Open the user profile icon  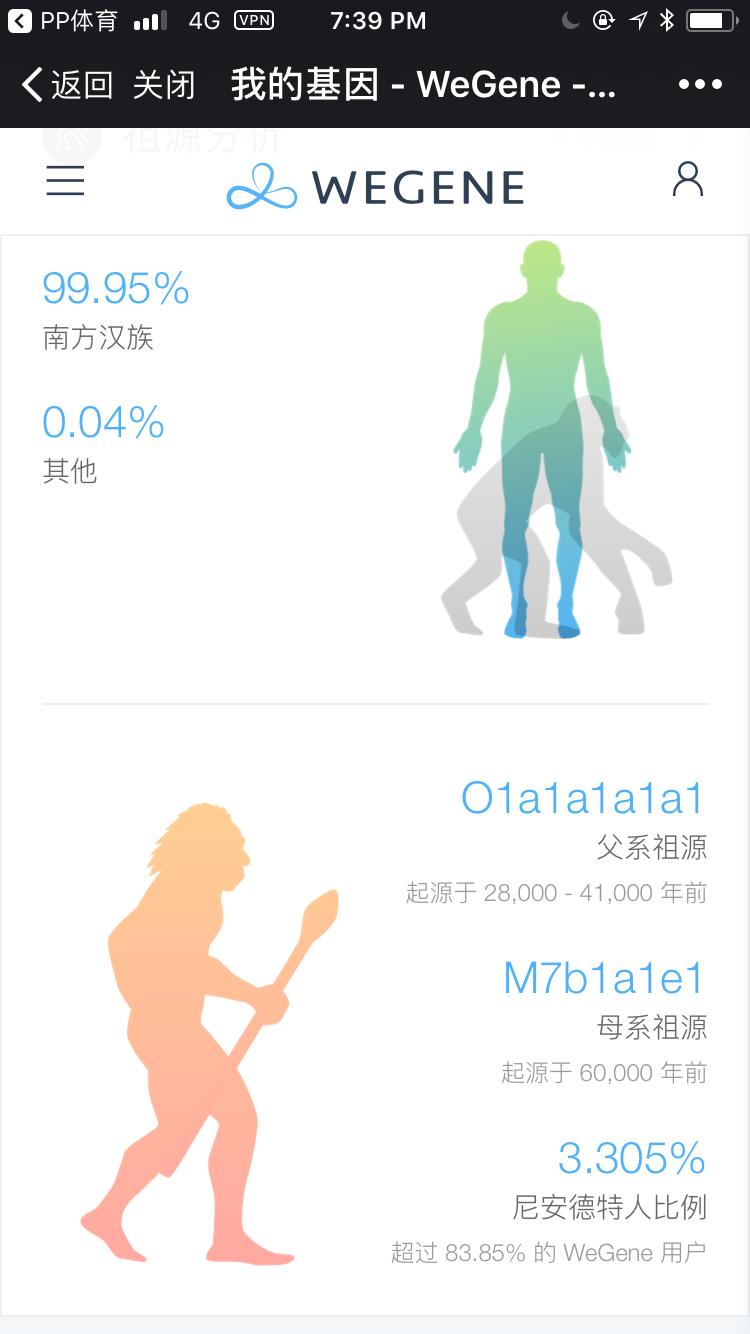pos(688,180)
